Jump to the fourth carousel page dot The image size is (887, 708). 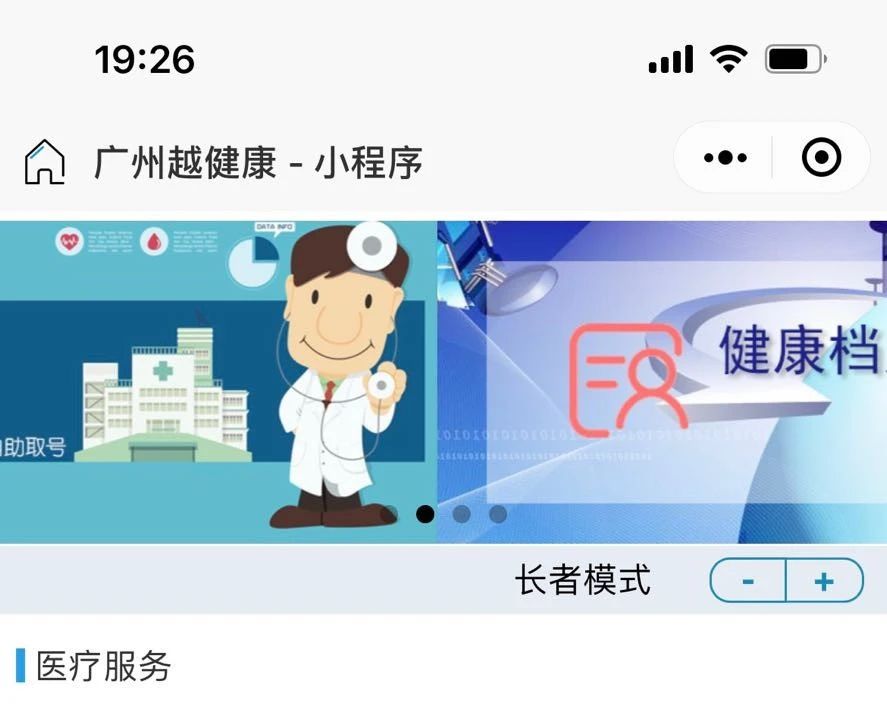pos(497,514)
